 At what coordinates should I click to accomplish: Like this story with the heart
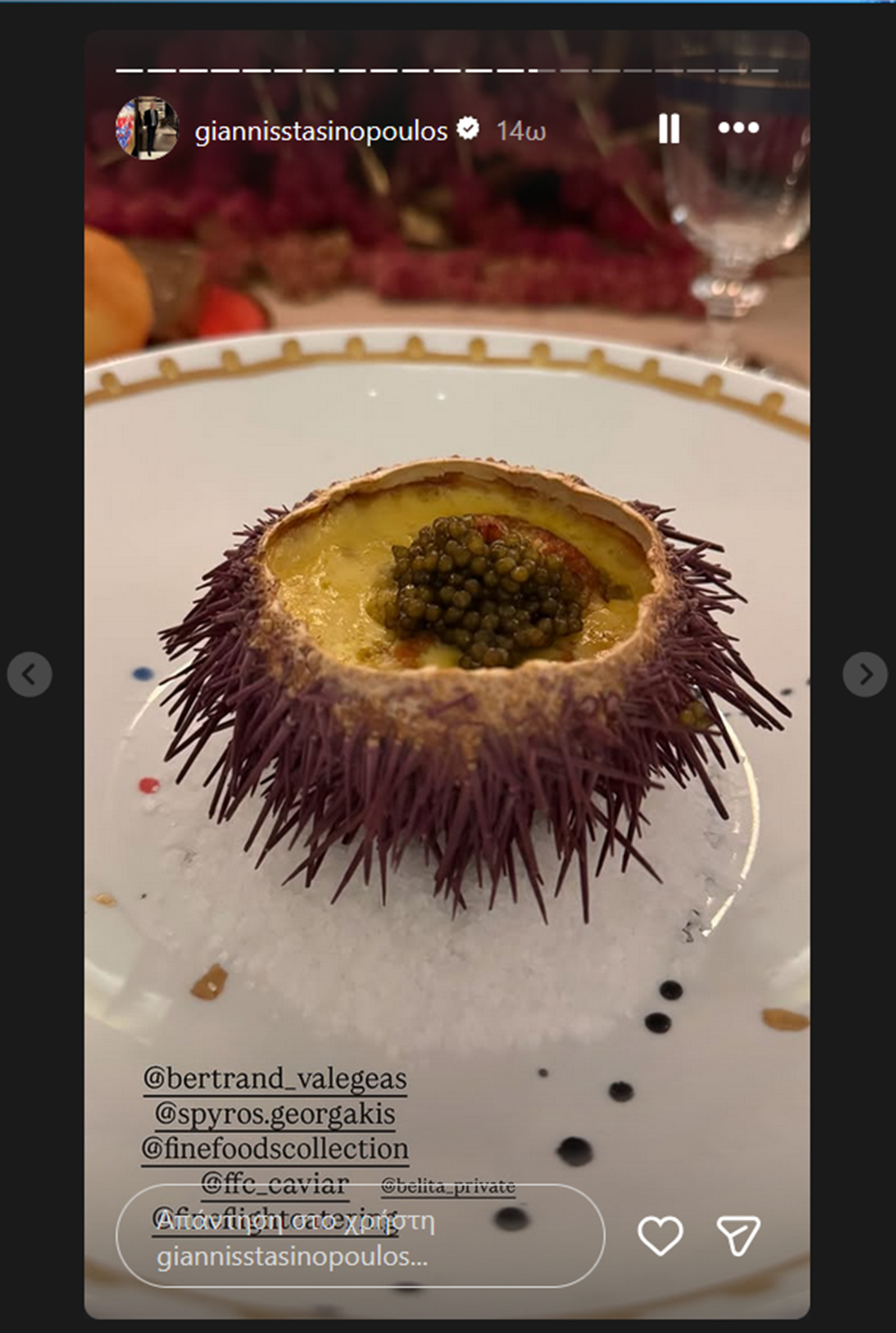pyautogui.click(x=660, y=1235)
